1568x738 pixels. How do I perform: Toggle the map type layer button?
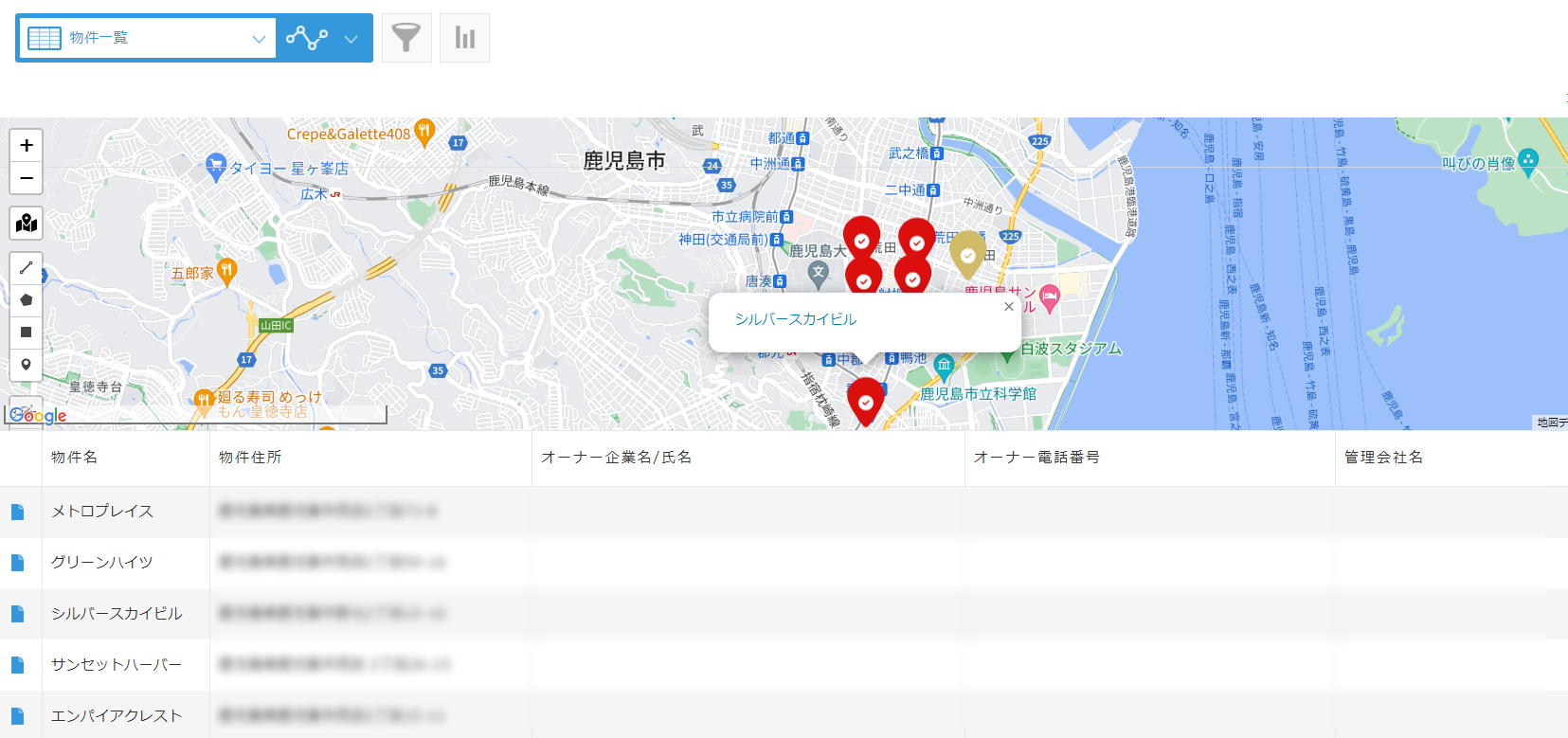click(x=27, y=223)
